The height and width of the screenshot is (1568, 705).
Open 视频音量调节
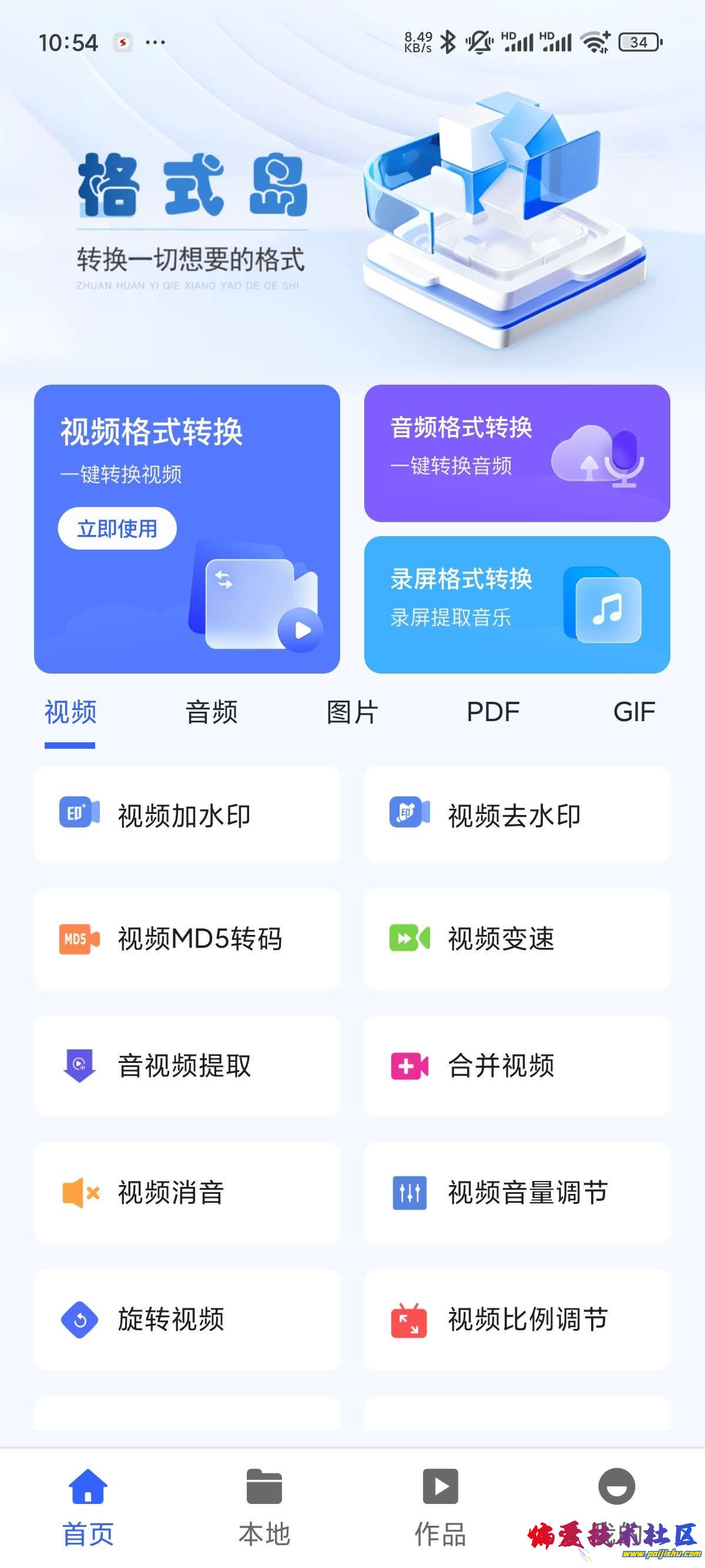pos(517,1192)
